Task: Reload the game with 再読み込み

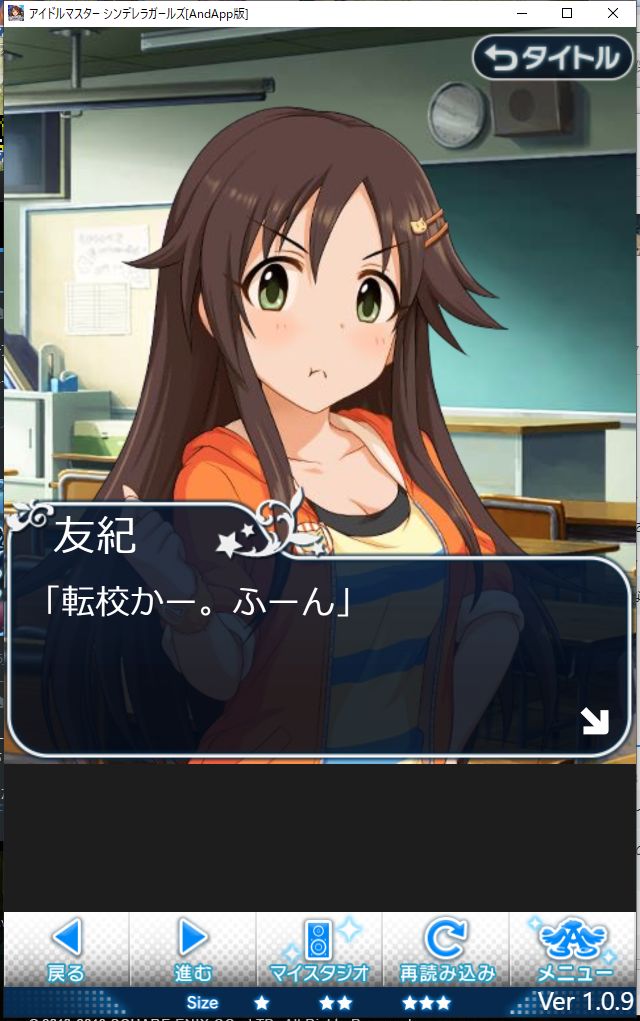Action: click(446, 949)
